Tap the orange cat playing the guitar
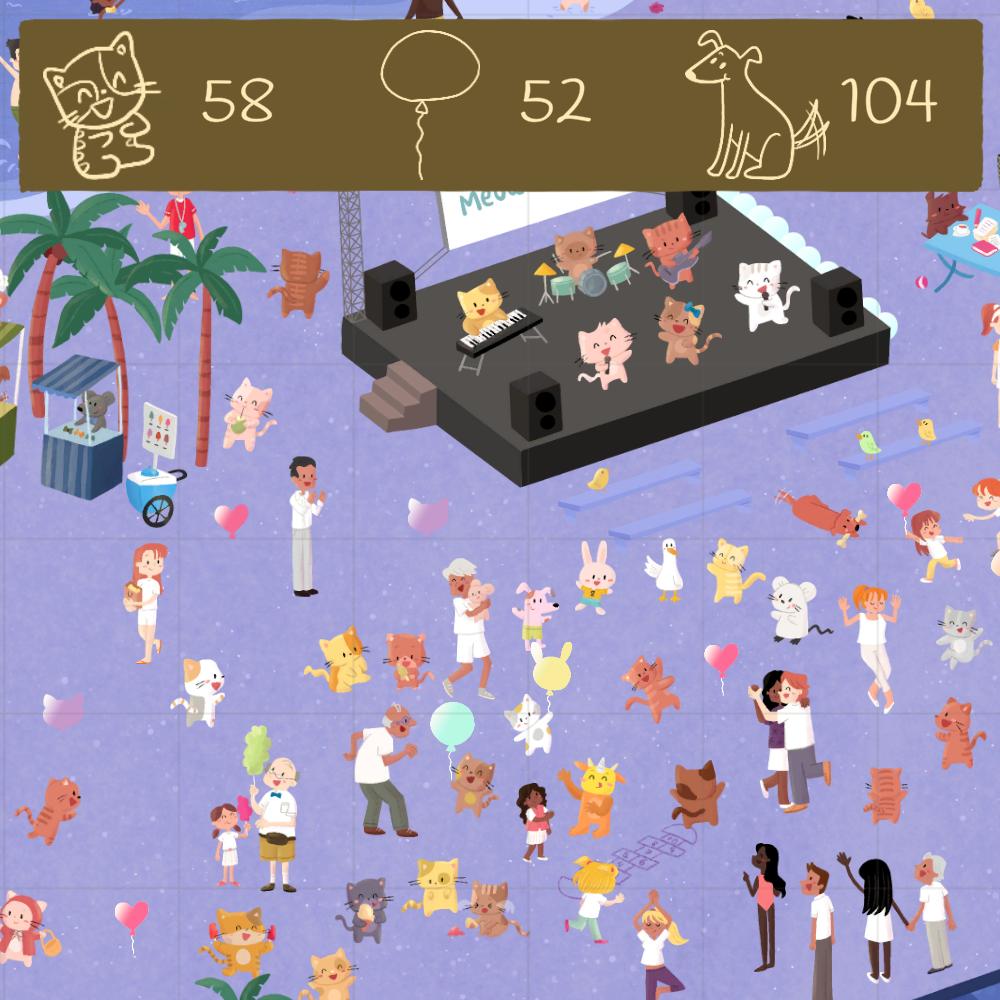This screenshot has height=1000, width=1000. (x=671, y=250)
